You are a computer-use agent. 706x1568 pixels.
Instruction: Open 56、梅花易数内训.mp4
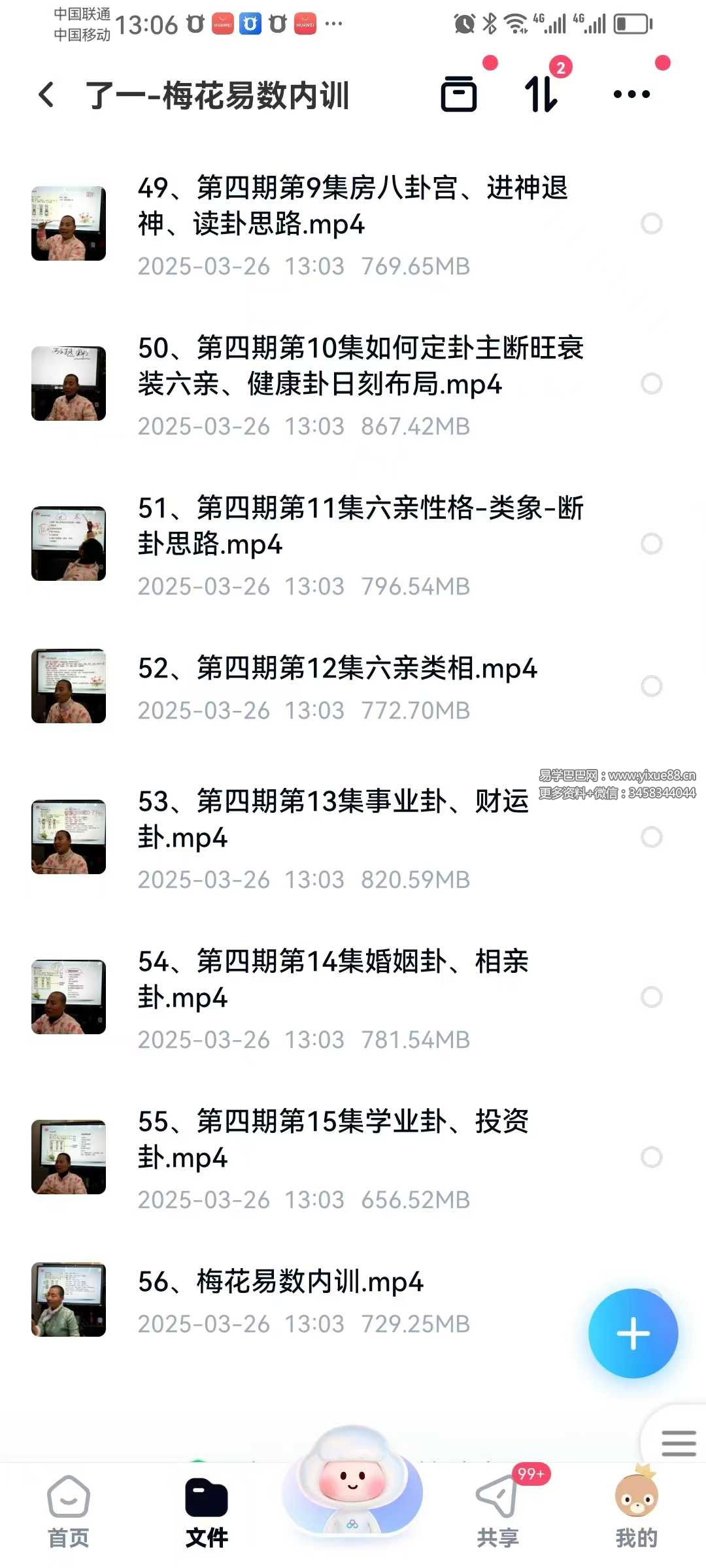(281, 1282)
